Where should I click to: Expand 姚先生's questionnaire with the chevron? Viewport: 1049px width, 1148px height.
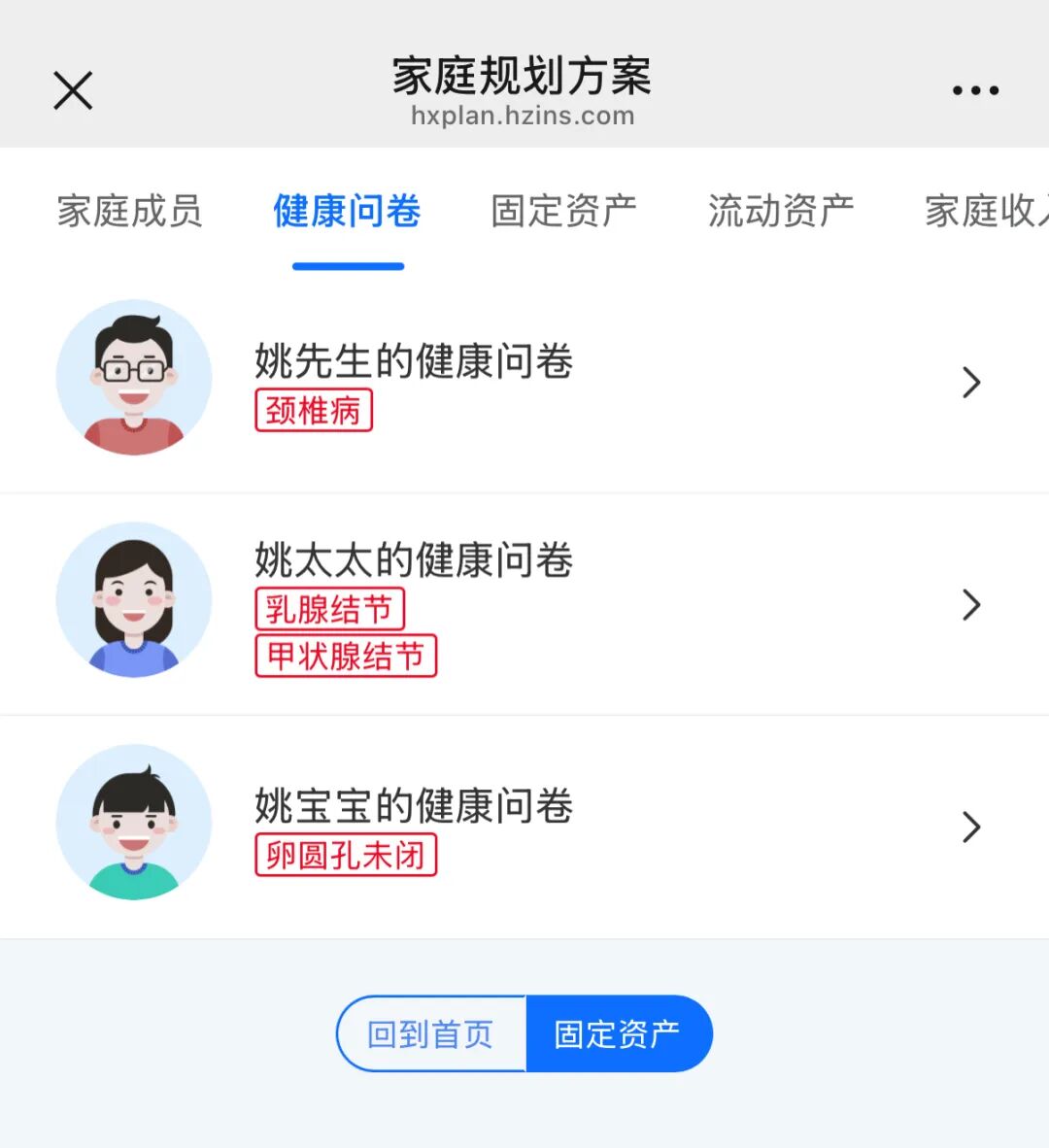(x=970, y=383)
